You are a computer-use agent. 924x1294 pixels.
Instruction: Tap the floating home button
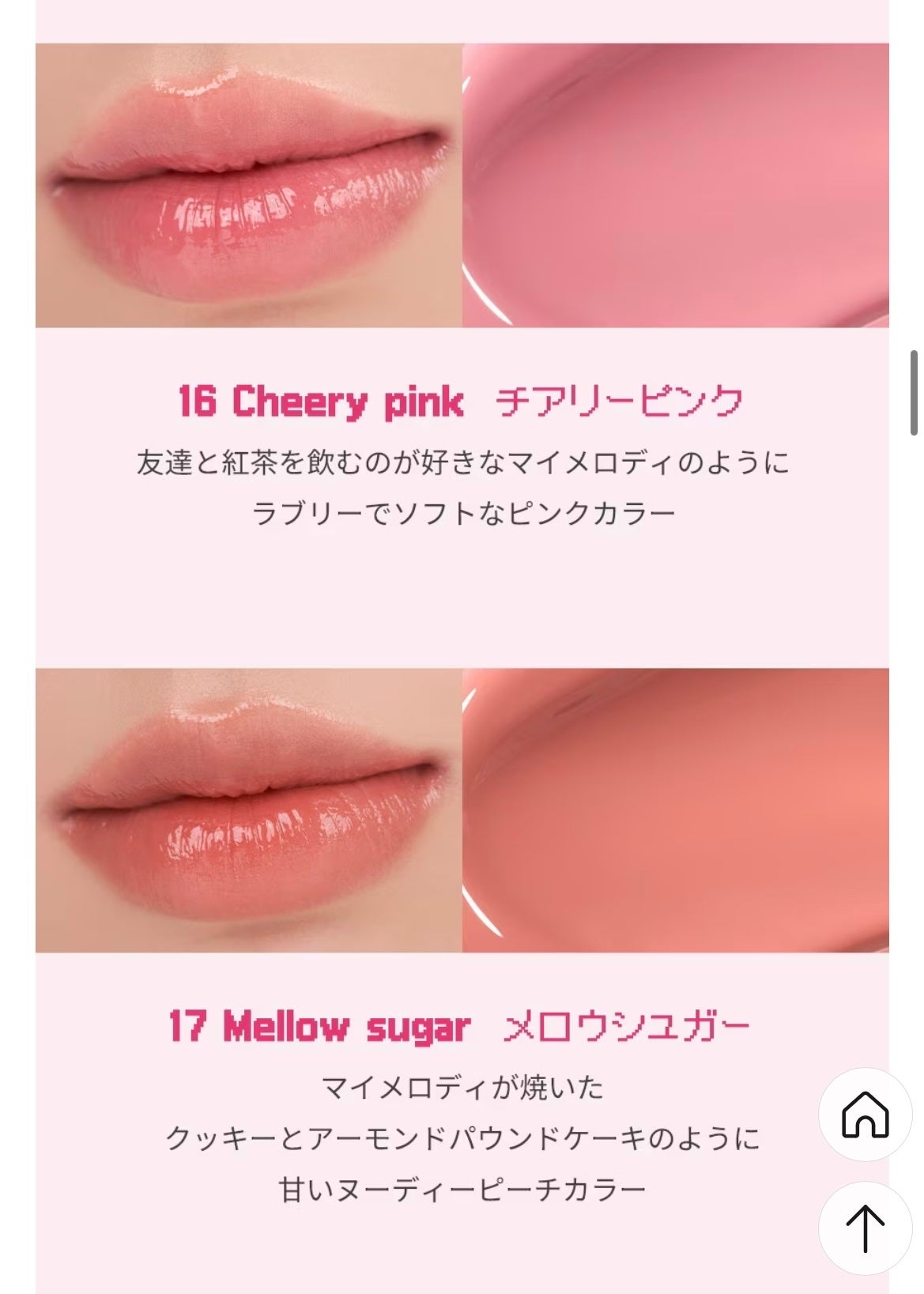(x=865, y=1114)
